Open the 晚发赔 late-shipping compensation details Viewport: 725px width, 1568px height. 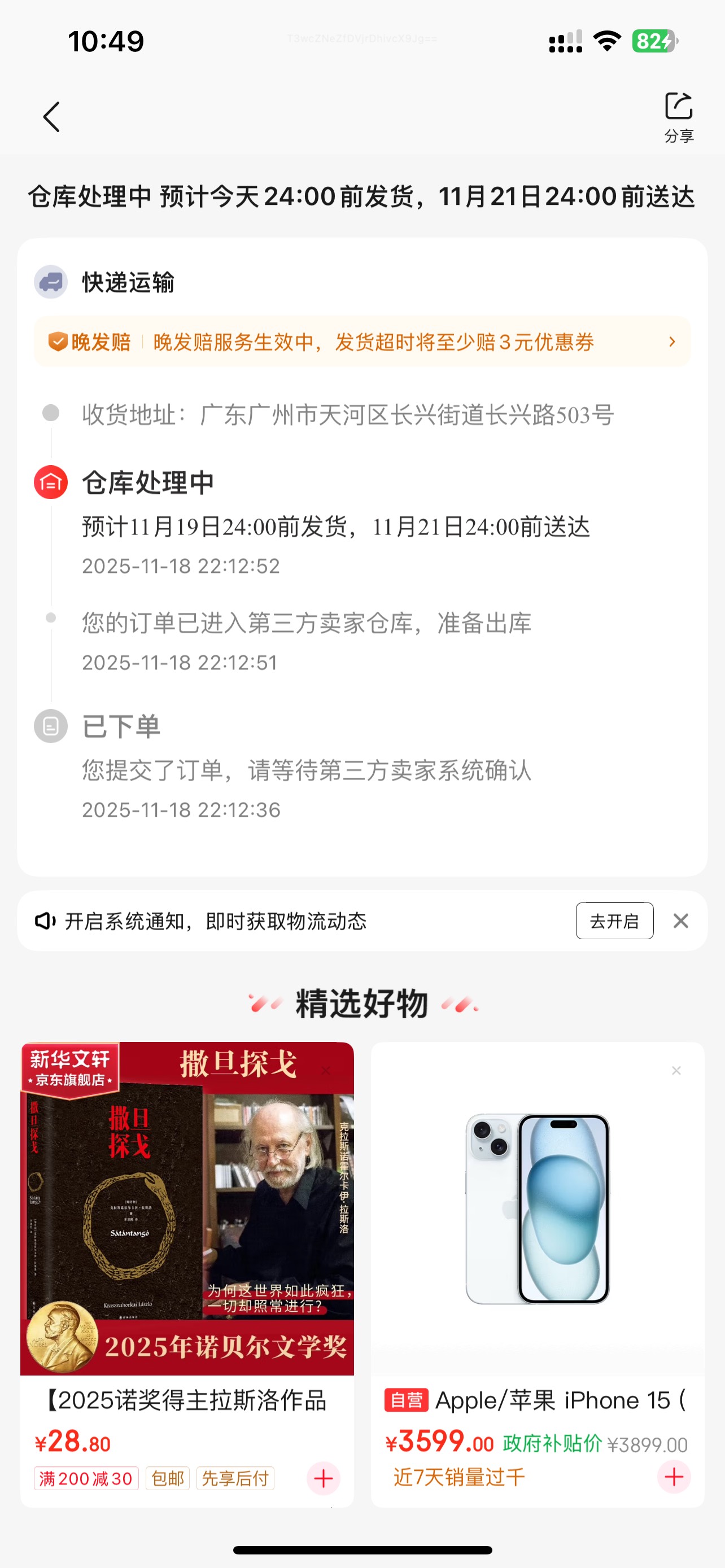[x=361, y=342]
